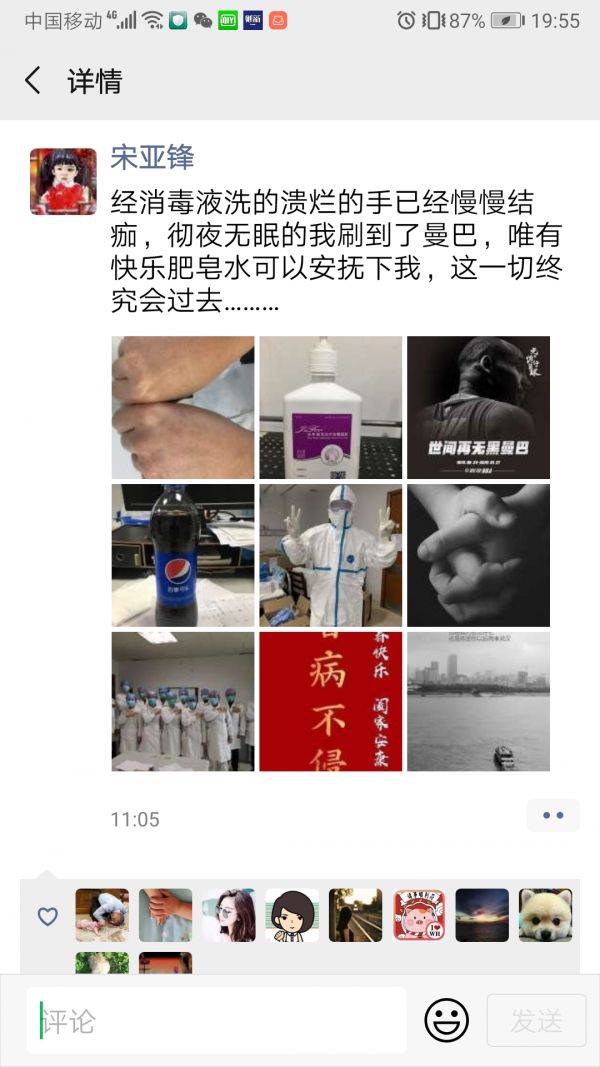Open the protective suit photo
The width and height of the screenshot is (600, 1067).
point(330,555)
